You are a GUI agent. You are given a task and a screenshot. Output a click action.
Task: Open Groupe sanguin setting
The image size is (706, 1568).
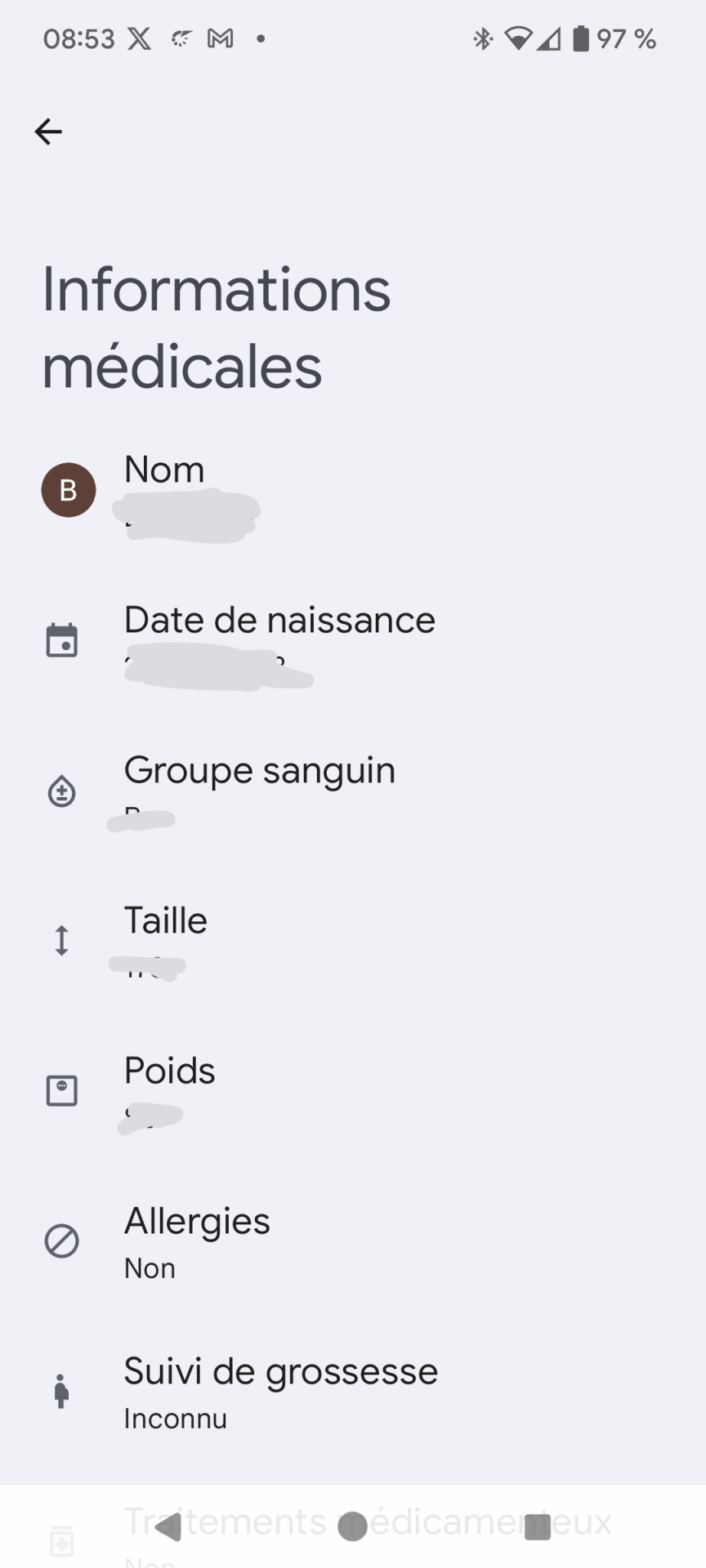coord(353,791)
